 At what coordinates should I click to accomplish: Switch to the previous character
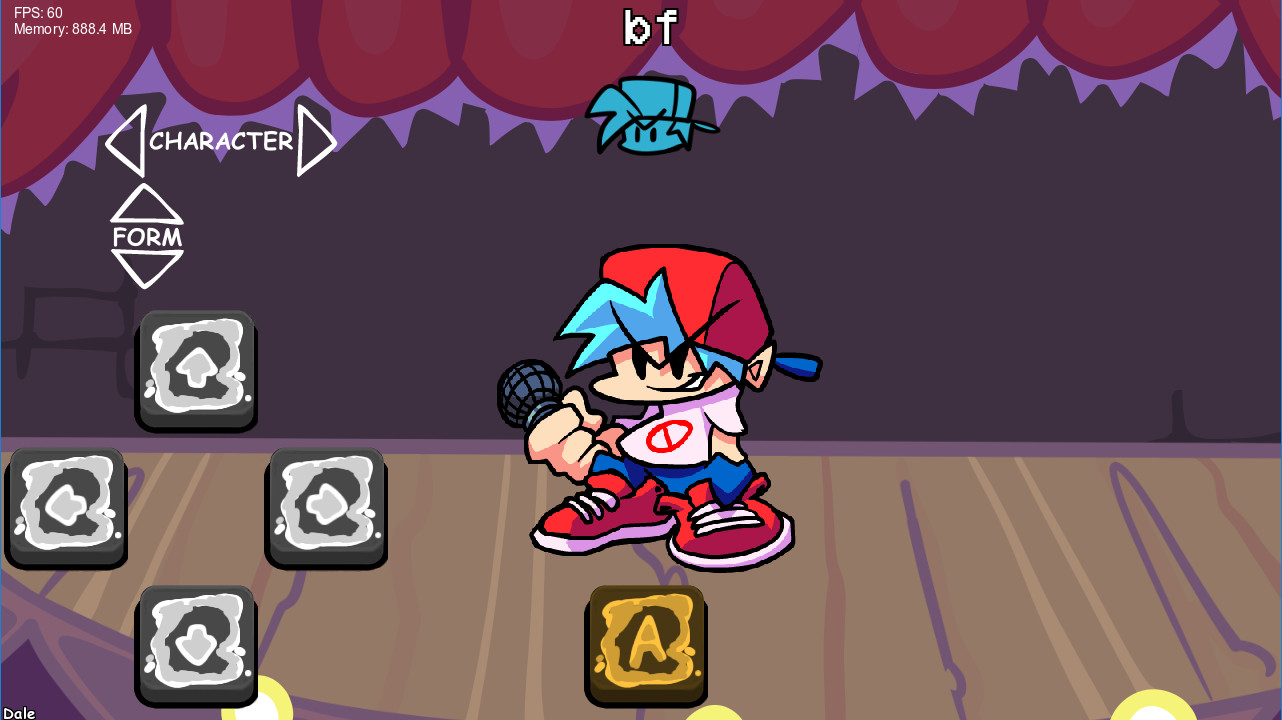click(127, 142)
